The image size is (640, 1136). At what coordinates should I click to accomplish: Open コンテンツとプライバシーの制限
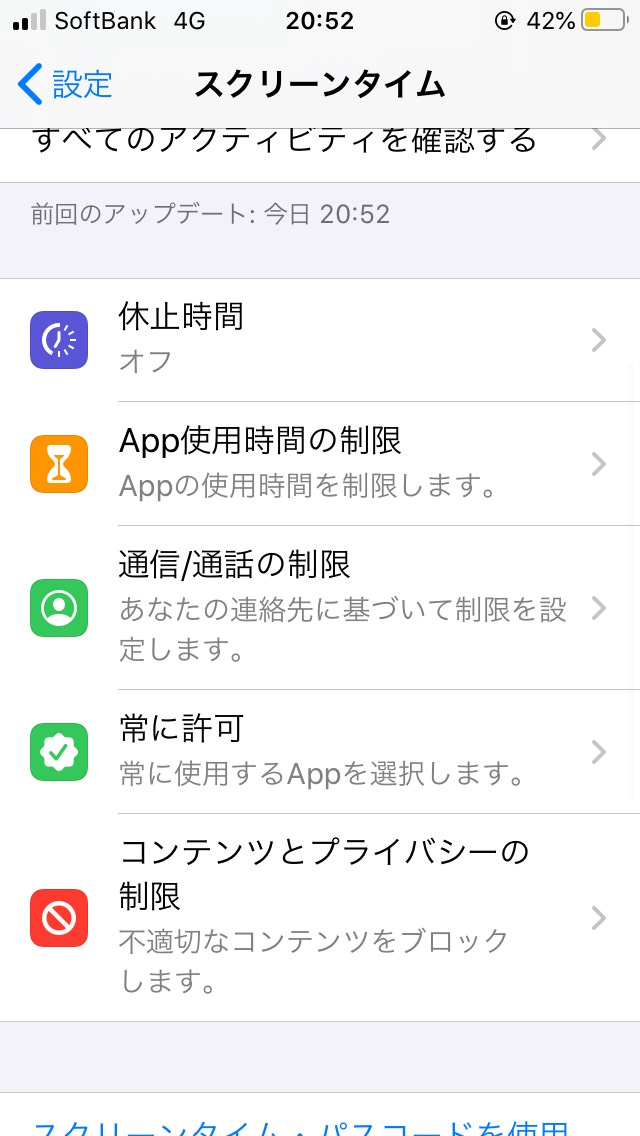point(320,917)
